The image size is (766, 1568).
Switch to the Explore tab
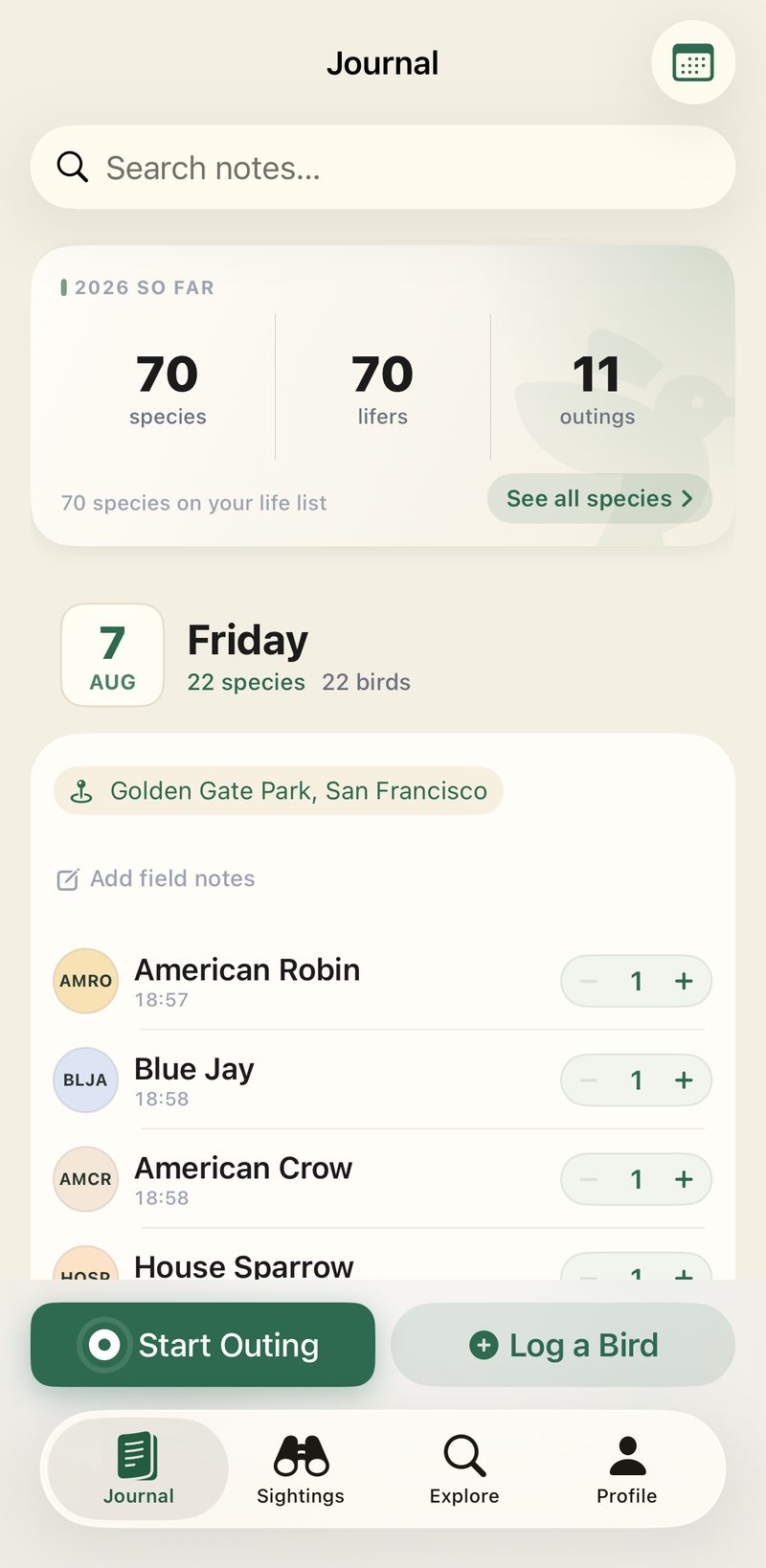pos(464,1469)
